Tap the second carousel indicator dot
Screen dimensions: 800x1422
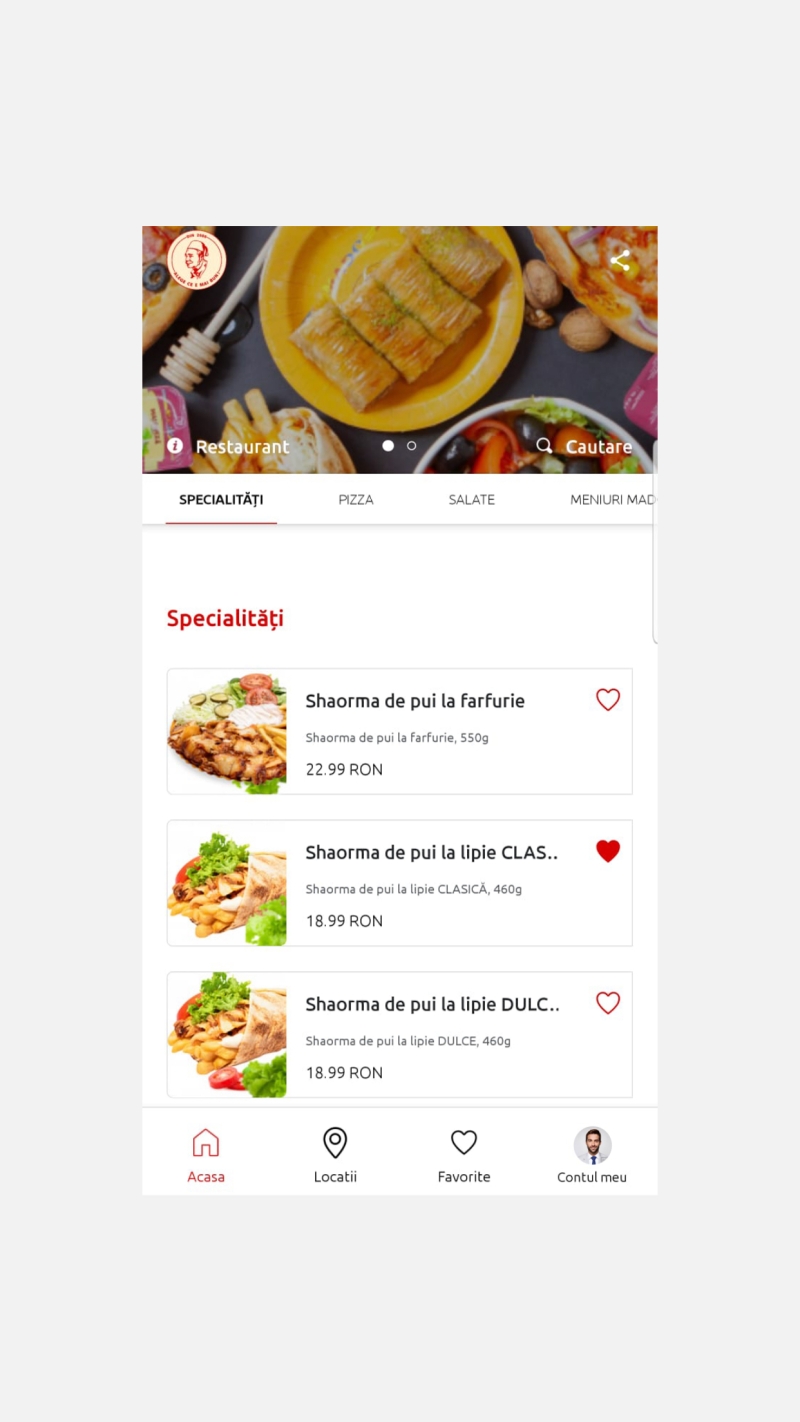click(x=411, y=445)
